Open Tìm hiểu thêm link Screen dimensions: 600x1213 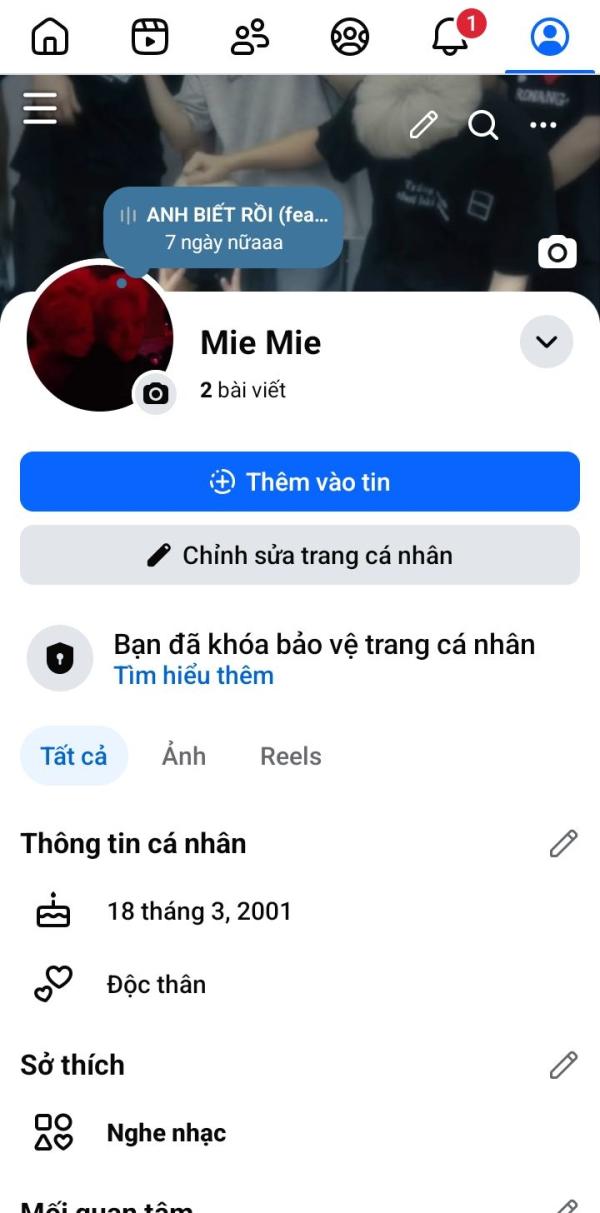coord(194,676)
